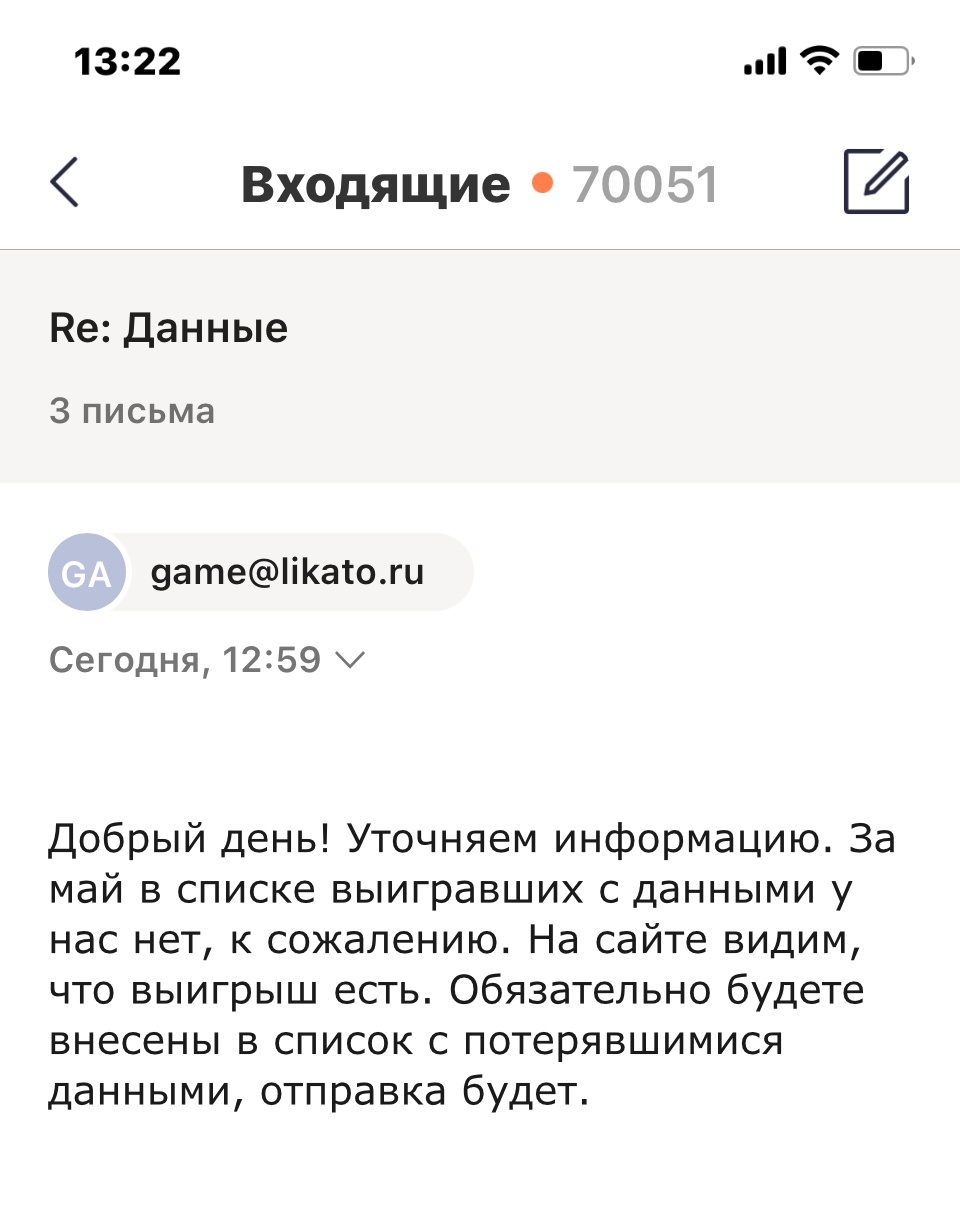Go back to the inbox list

pyautogui.click(x=65, y=183)
